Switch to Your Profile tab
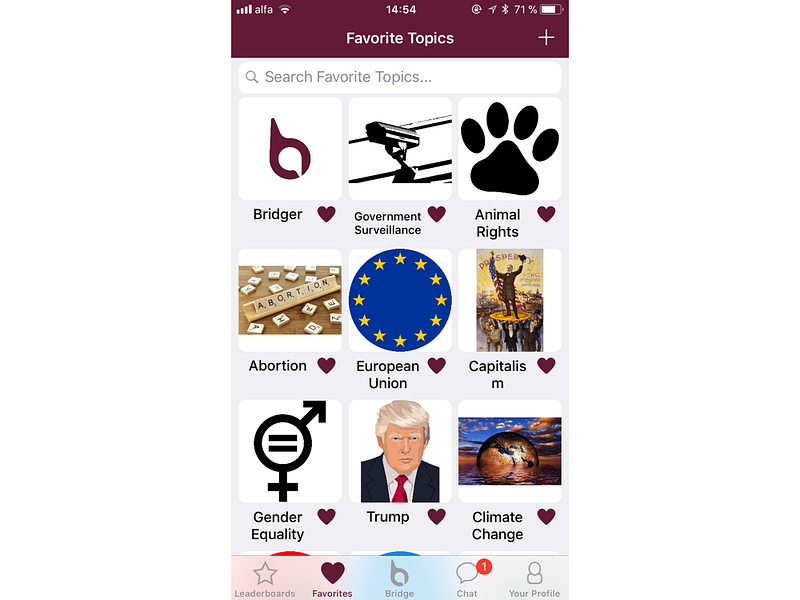Image resolution: width=800 pixels, height=600 pixels. coord(534,579)
